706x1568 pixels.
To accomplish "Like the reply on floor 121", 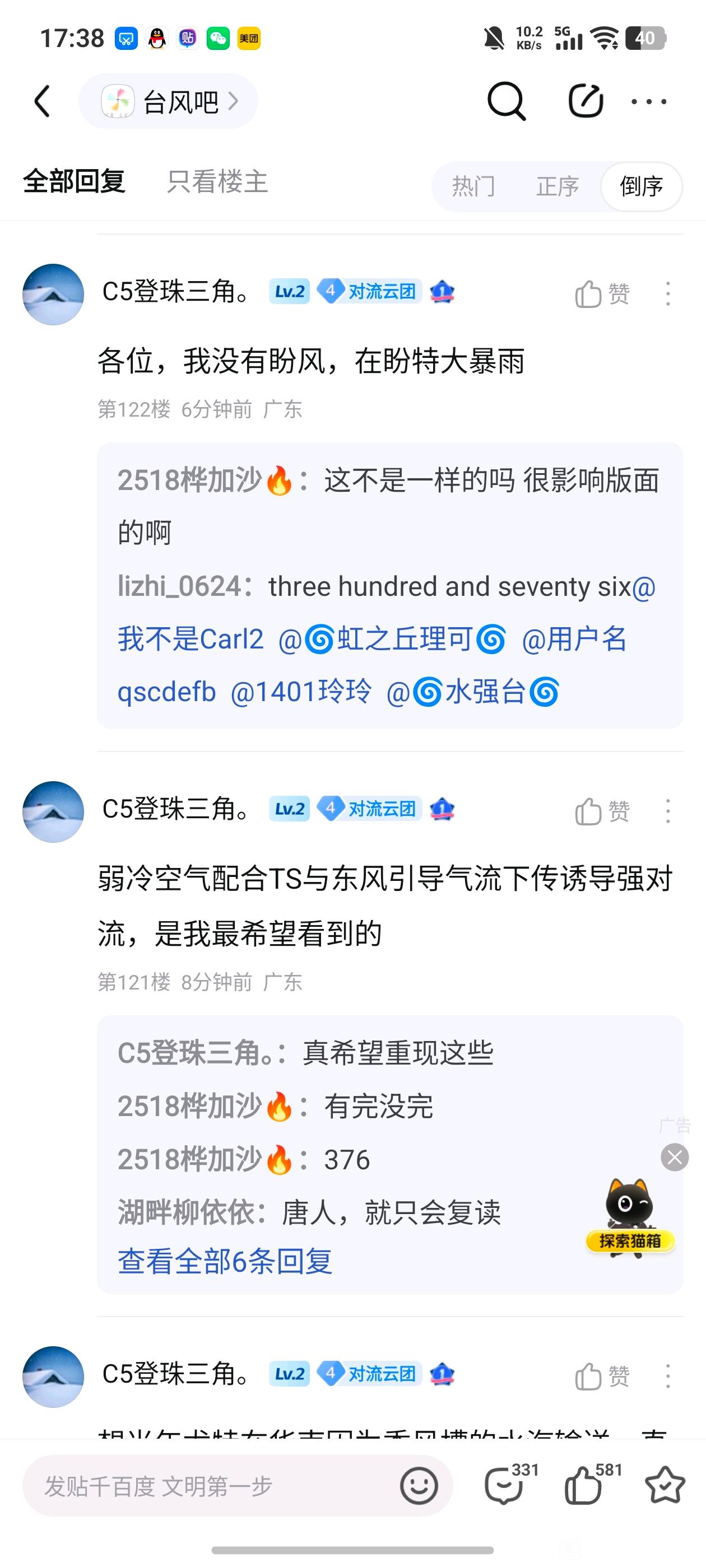I will point(601,811).
